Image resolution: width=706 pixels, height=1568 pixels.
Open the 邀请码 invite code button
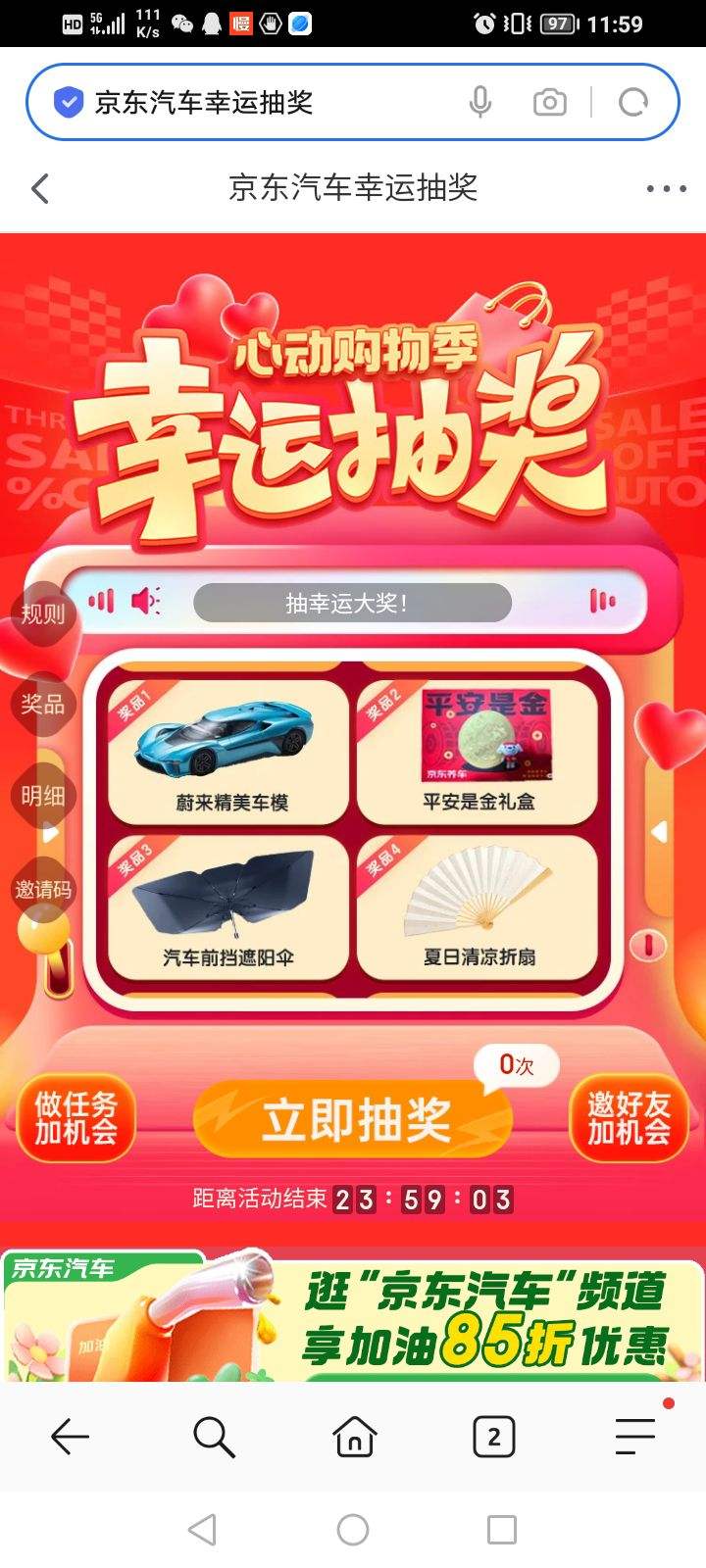[x=42, y=889]
